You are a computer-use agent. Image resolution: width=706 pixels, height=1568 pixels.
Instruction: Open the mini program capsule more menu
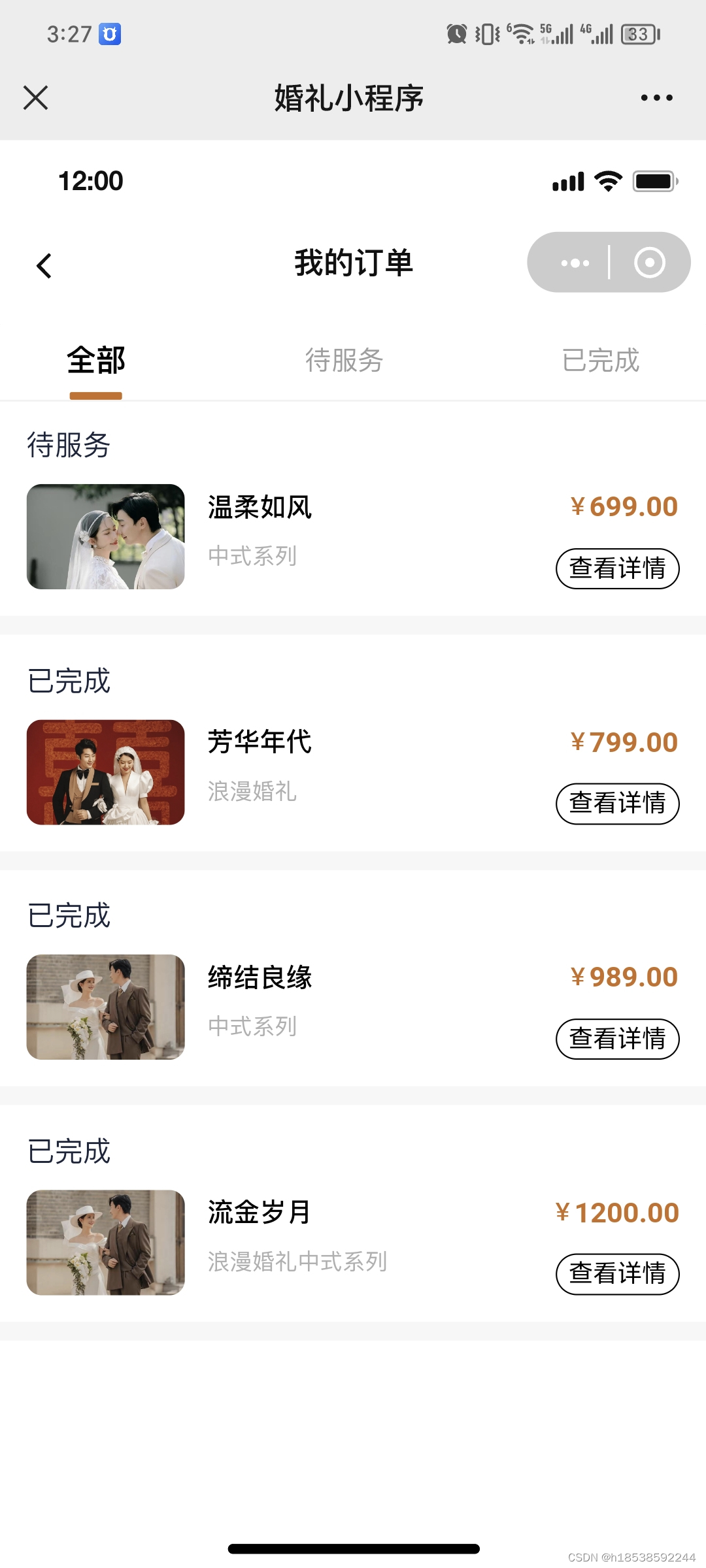coord(575,263)
